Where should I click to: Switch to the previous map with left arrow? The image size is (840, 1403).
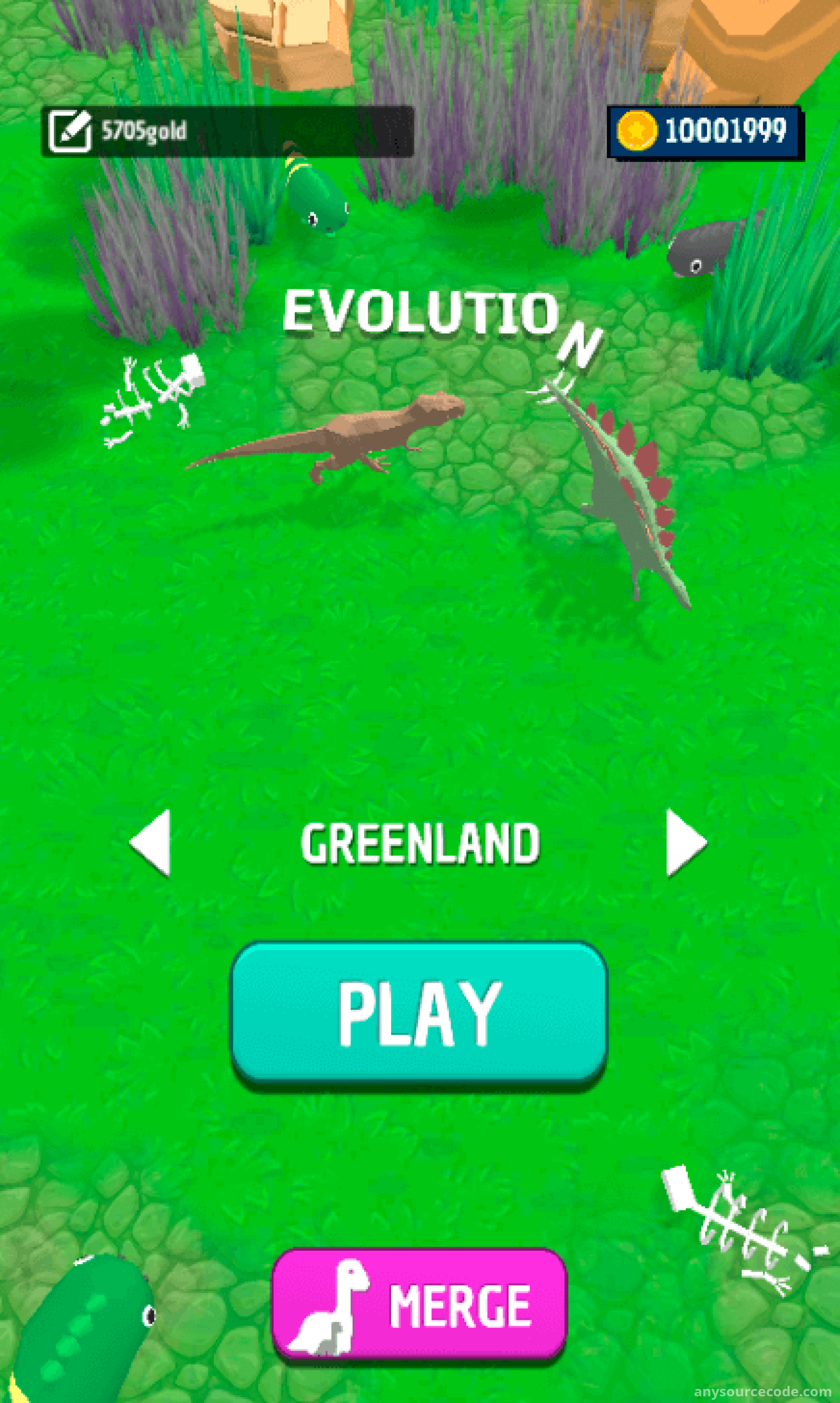pyautogui.click(x=150, y=843)
